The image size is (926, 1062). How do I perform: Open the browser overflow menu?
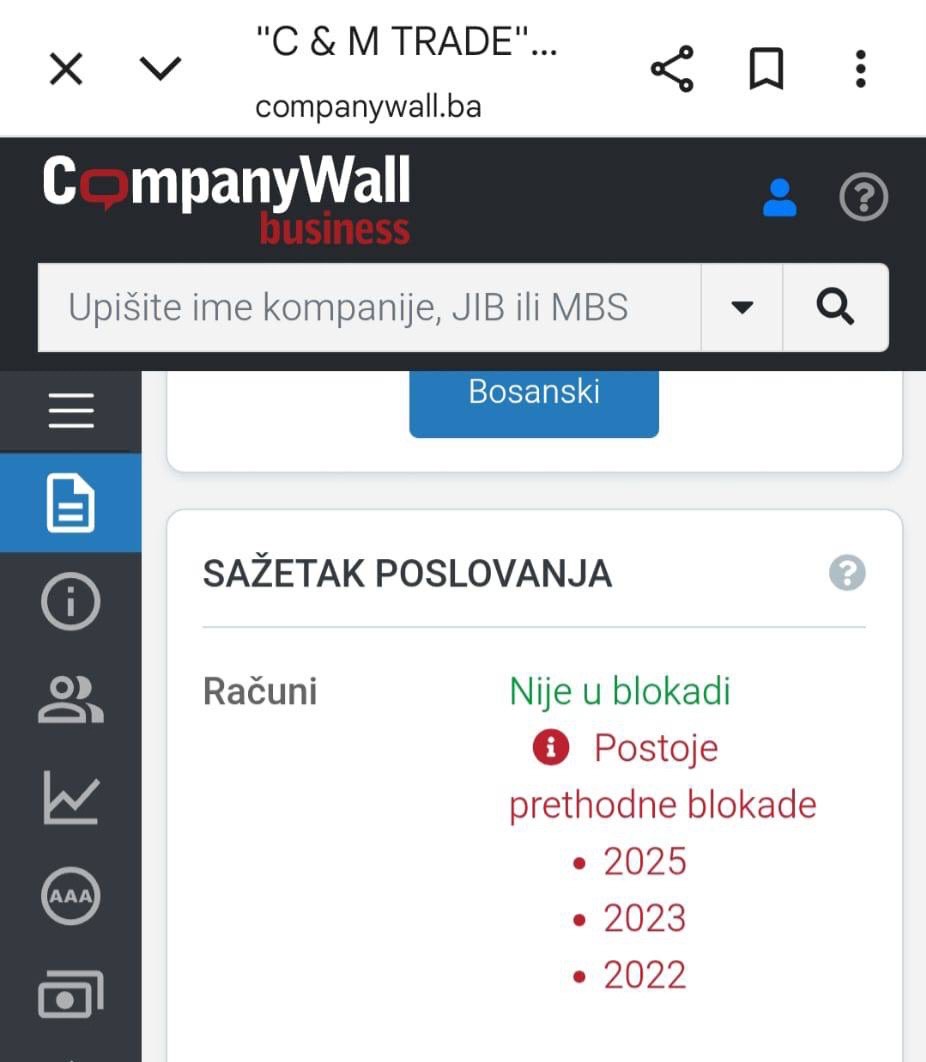click(x=860, y=70)
